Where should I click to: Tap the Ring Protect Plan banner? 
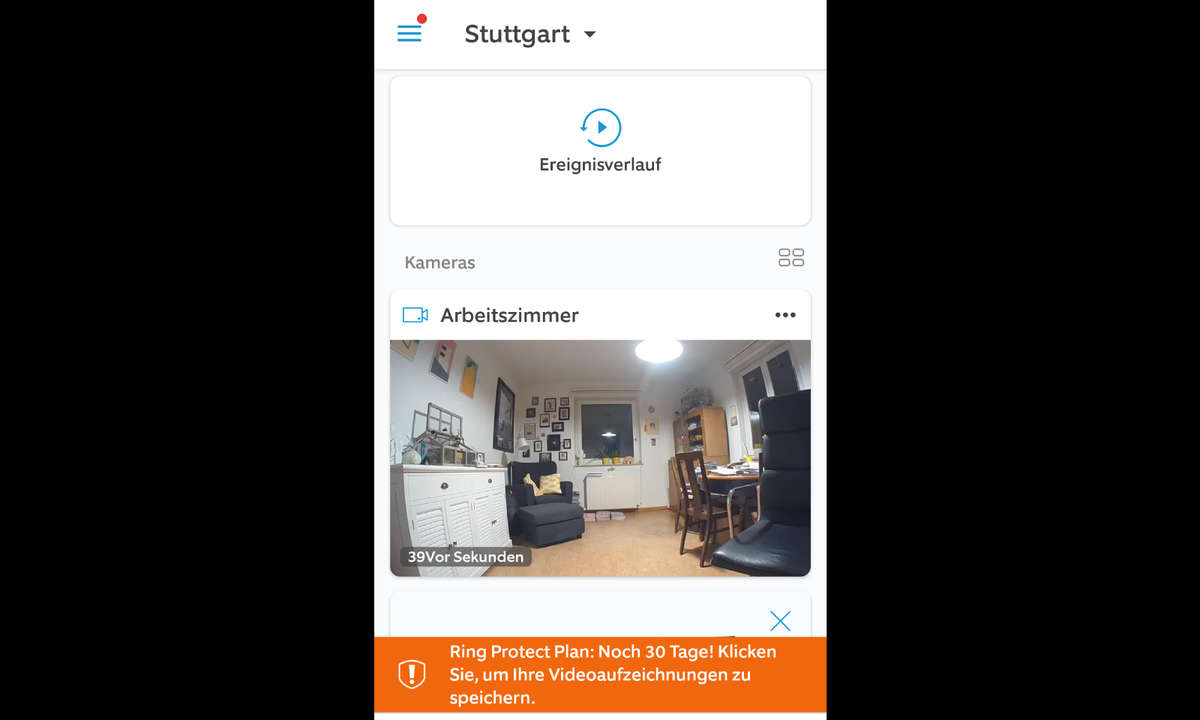[x=600, y=675]
